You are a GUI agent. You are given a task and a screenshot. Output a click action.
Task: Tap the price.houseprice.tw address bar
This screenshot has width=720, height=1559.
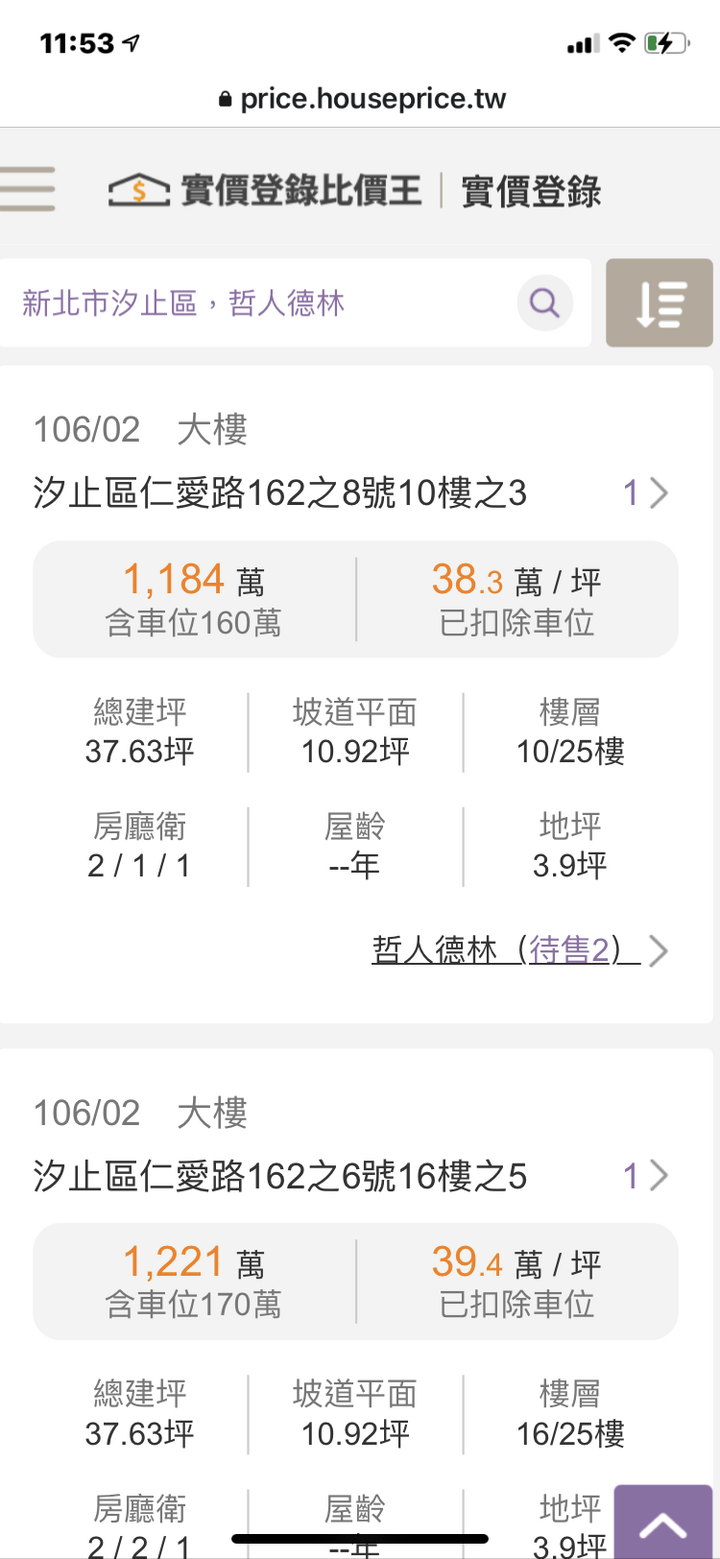click(361, 99)
